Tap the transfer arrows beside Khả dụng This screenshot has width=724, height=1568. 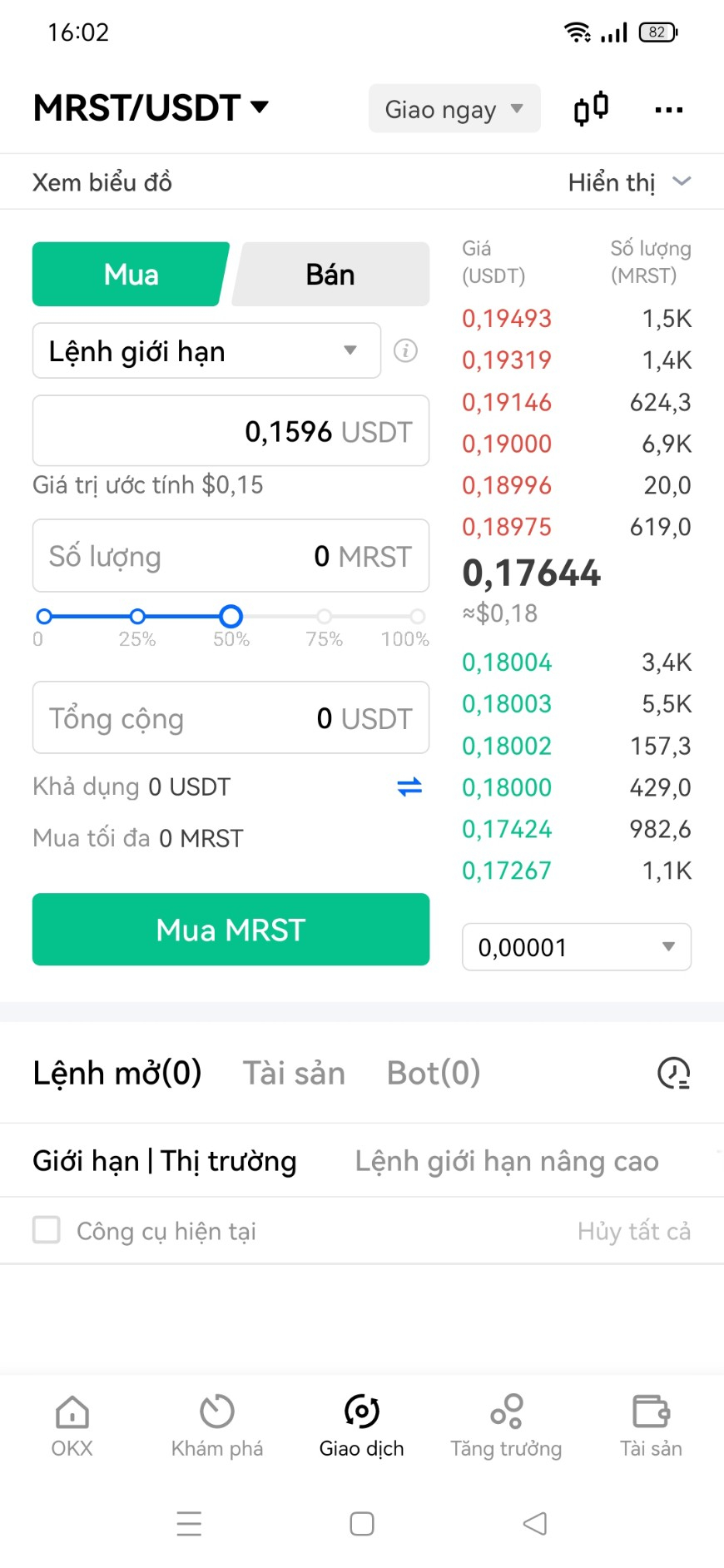click(409, 786)
